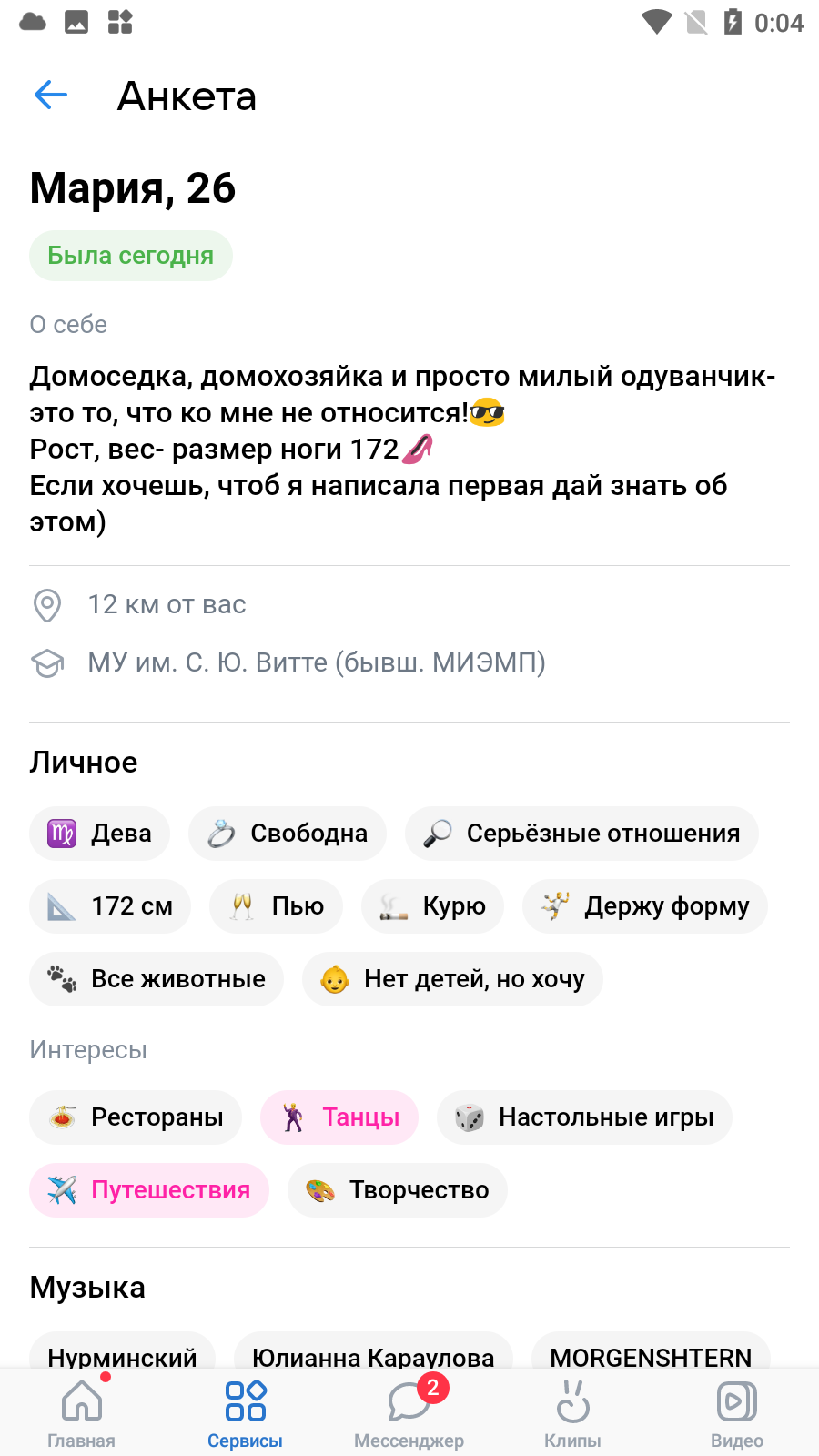Select the Юлианна Караулова music chip
The width and height of the screenshot is (819, 1456).
coord(373,1351)
